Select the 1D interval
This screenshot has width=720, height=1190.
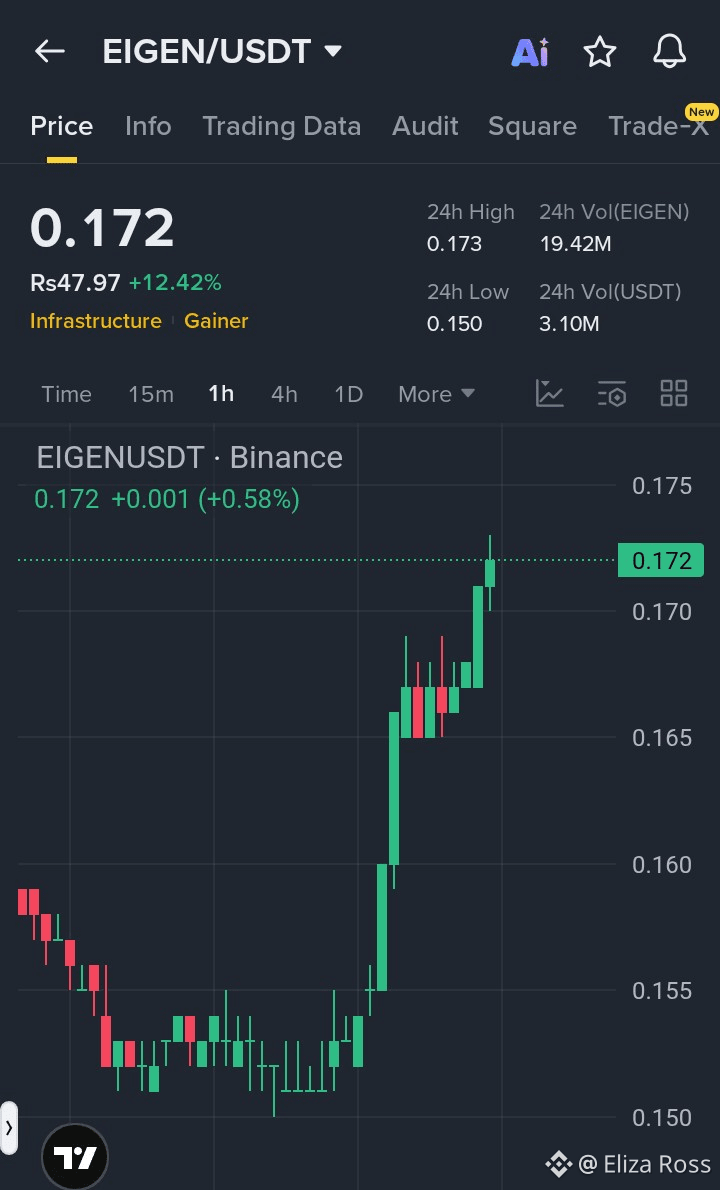click(348, 394)
